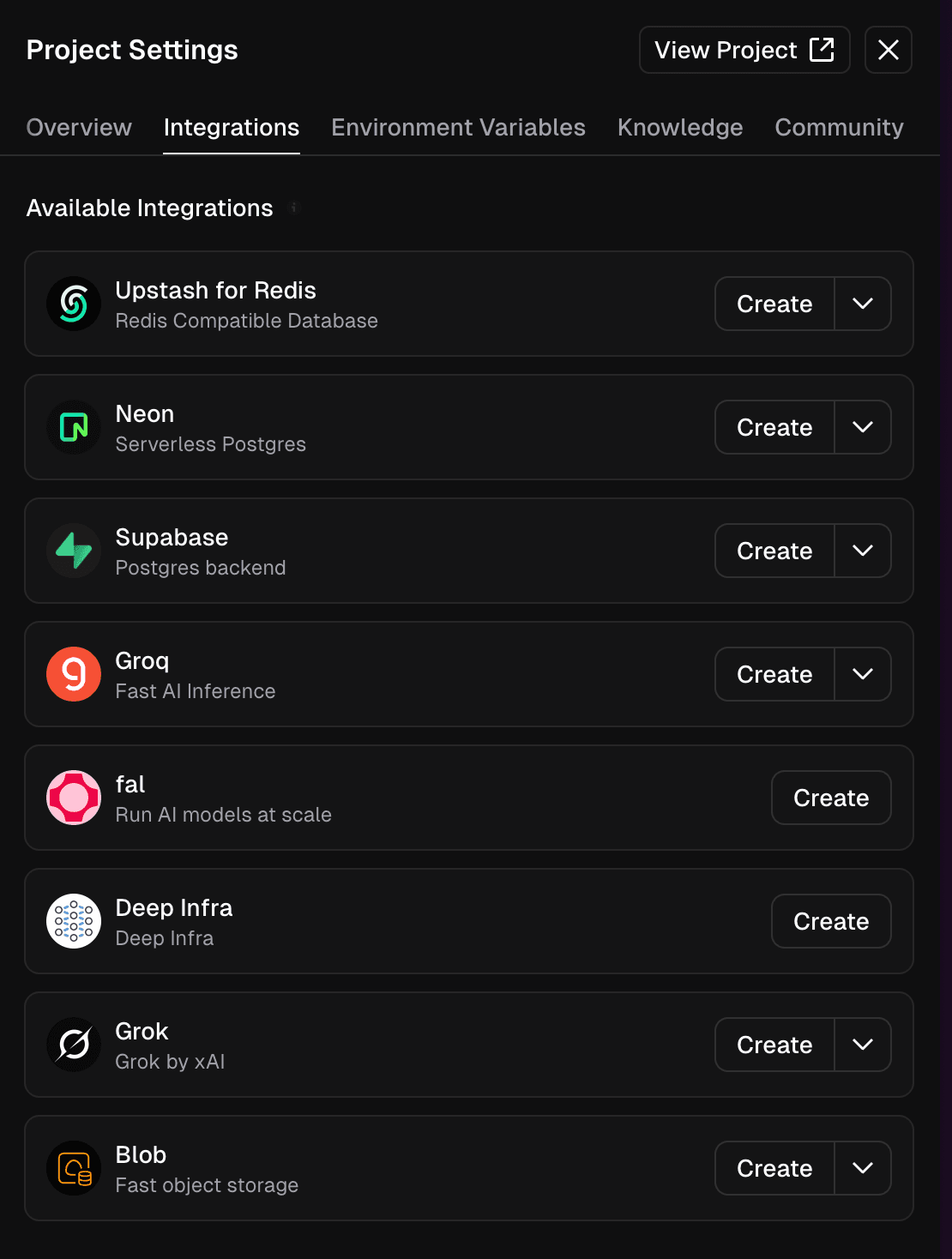Expand the Grok Create dropdown

click(863, 1045)
